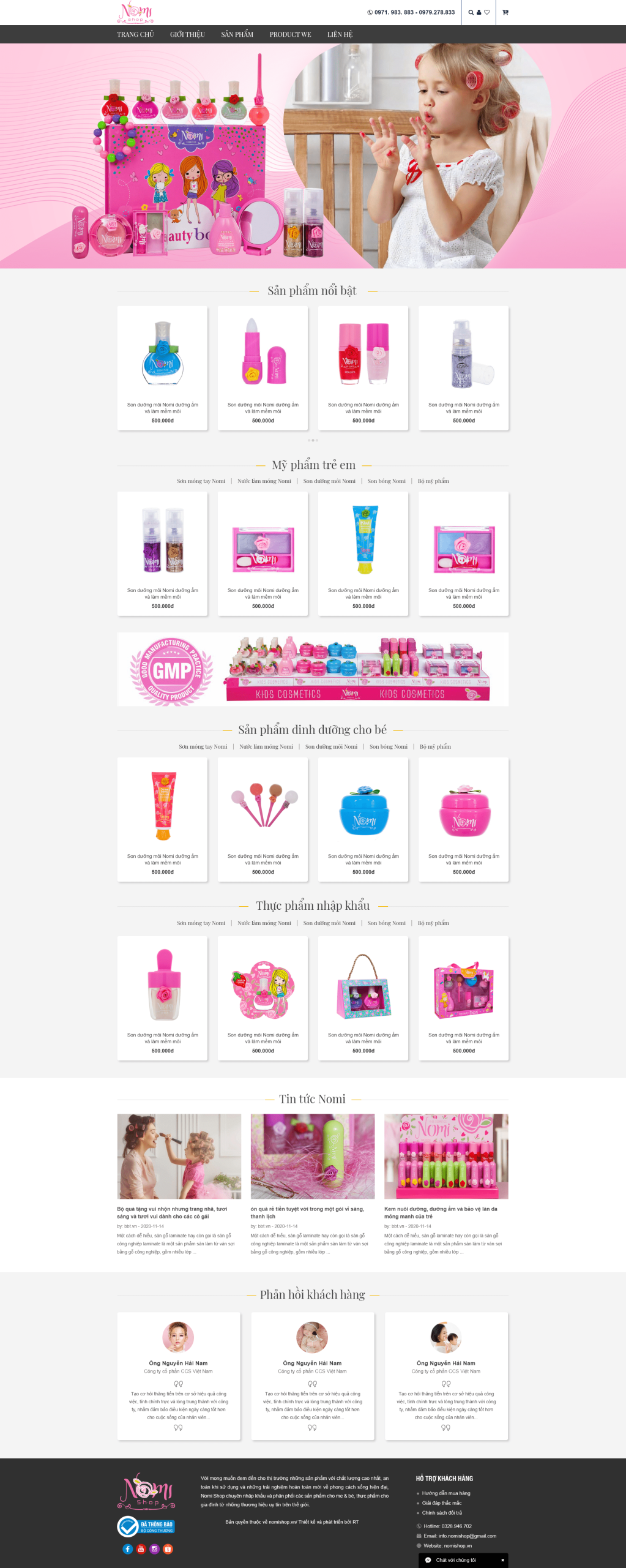Open the wishlist heart icon
This screenshot has height=1568, width=626.
(487, 12)
